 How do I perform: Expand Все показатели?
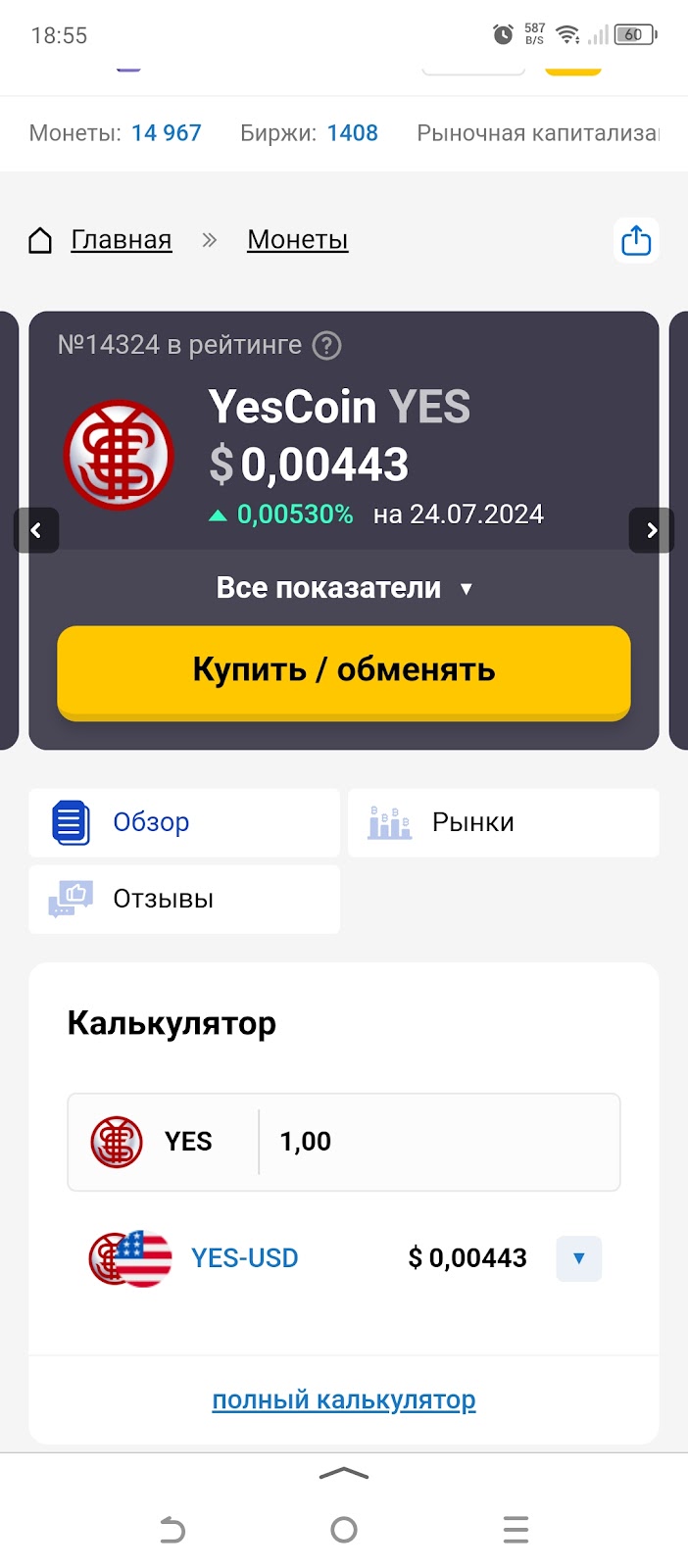point(343,588)
